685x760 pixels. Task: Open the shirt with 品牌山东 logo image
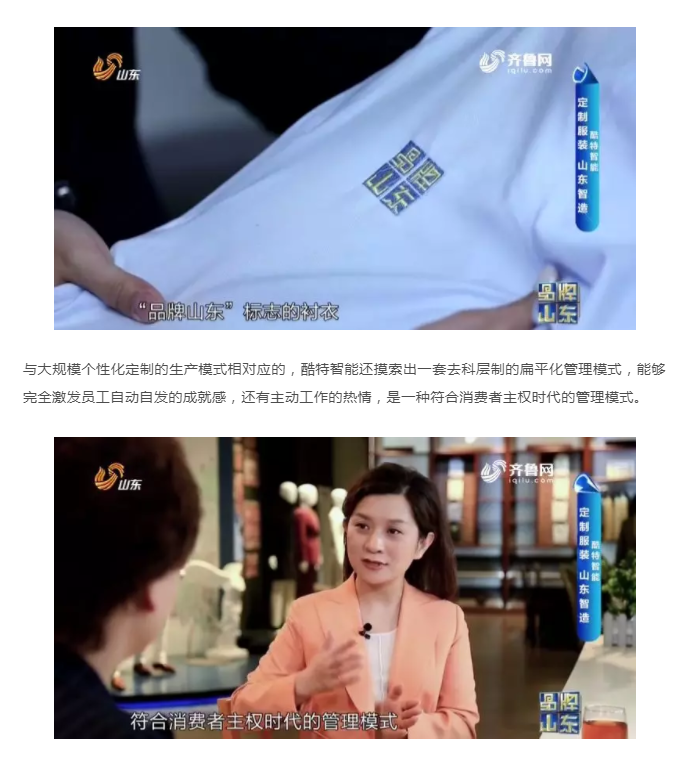pos(344,178)
